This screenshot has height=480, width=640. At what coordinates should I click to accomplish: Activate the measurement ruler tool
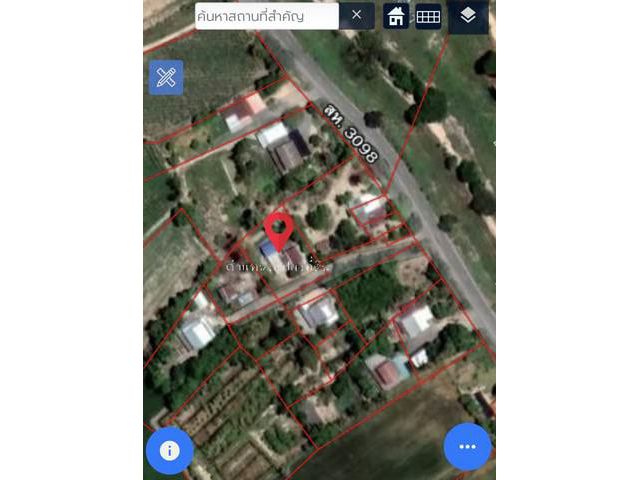(x=166, y=77)
